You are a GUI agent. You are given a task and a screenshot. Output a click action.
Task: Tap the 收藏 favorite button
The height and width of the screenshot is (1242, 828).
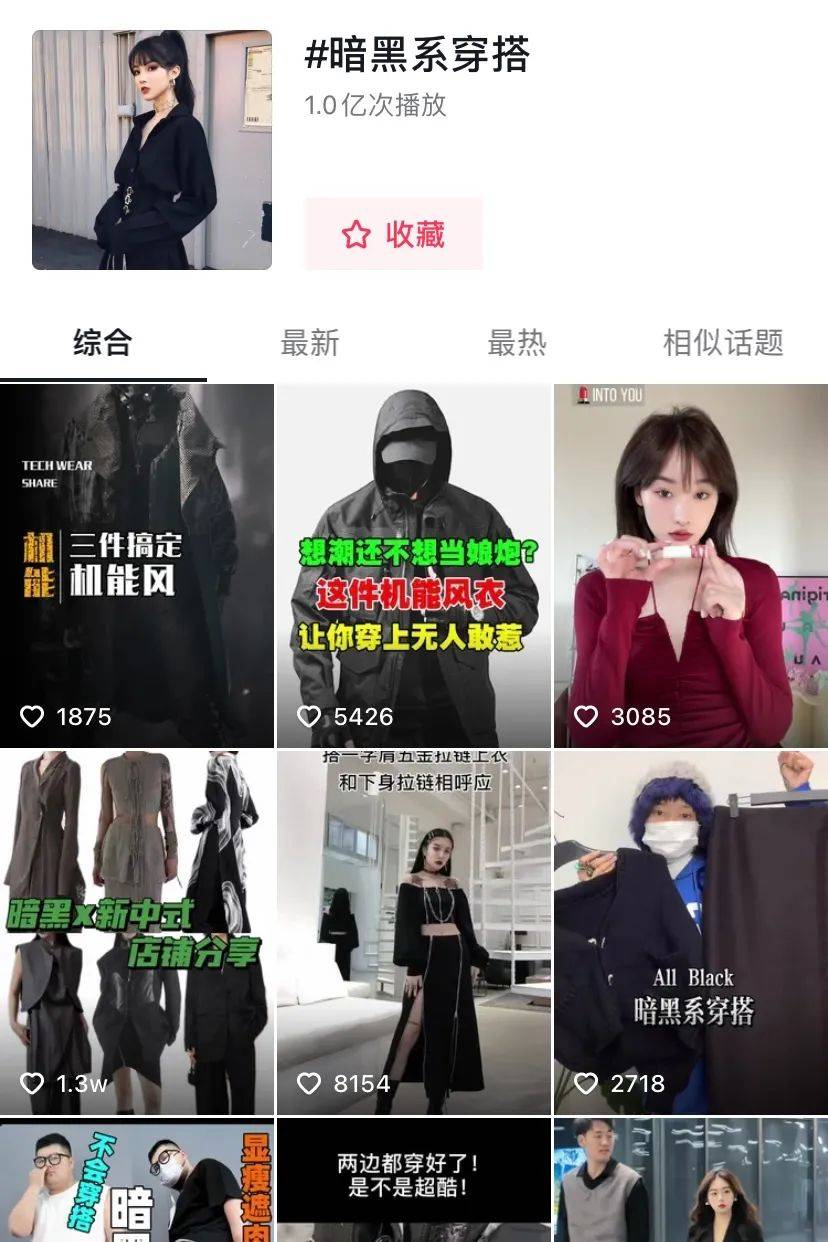(x=393, y=234)
